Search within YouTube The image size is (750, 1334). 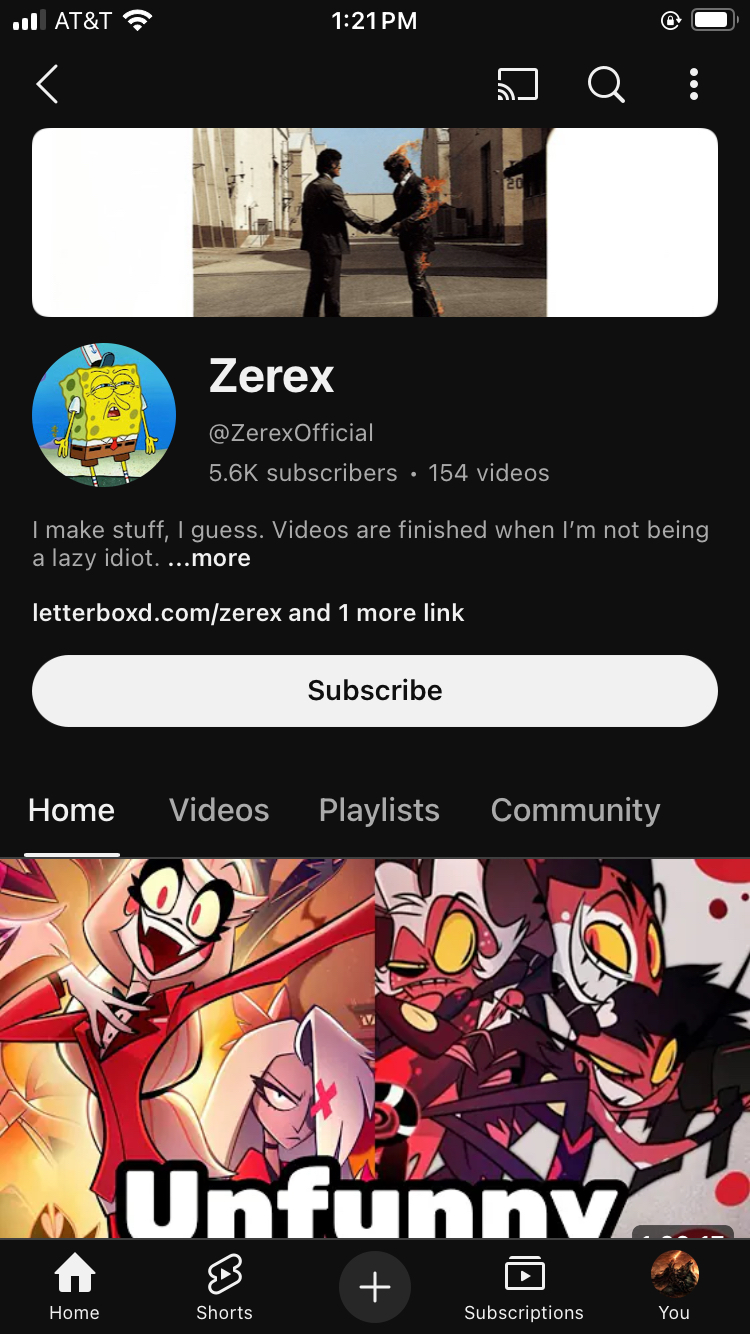605,85
